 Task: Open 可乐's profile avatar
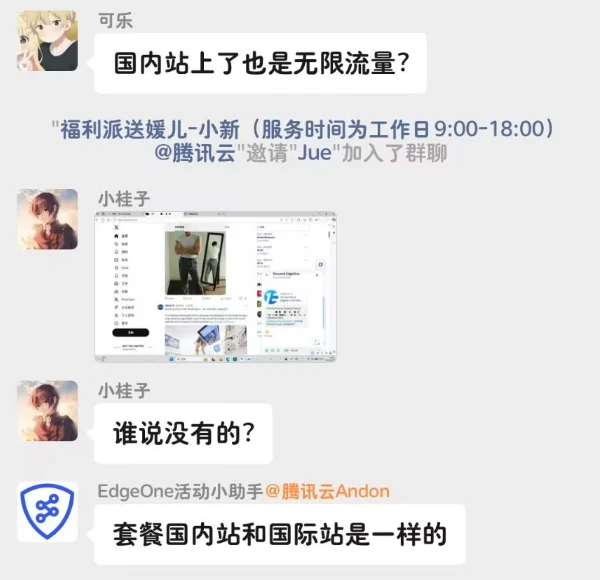pos(47,41)
